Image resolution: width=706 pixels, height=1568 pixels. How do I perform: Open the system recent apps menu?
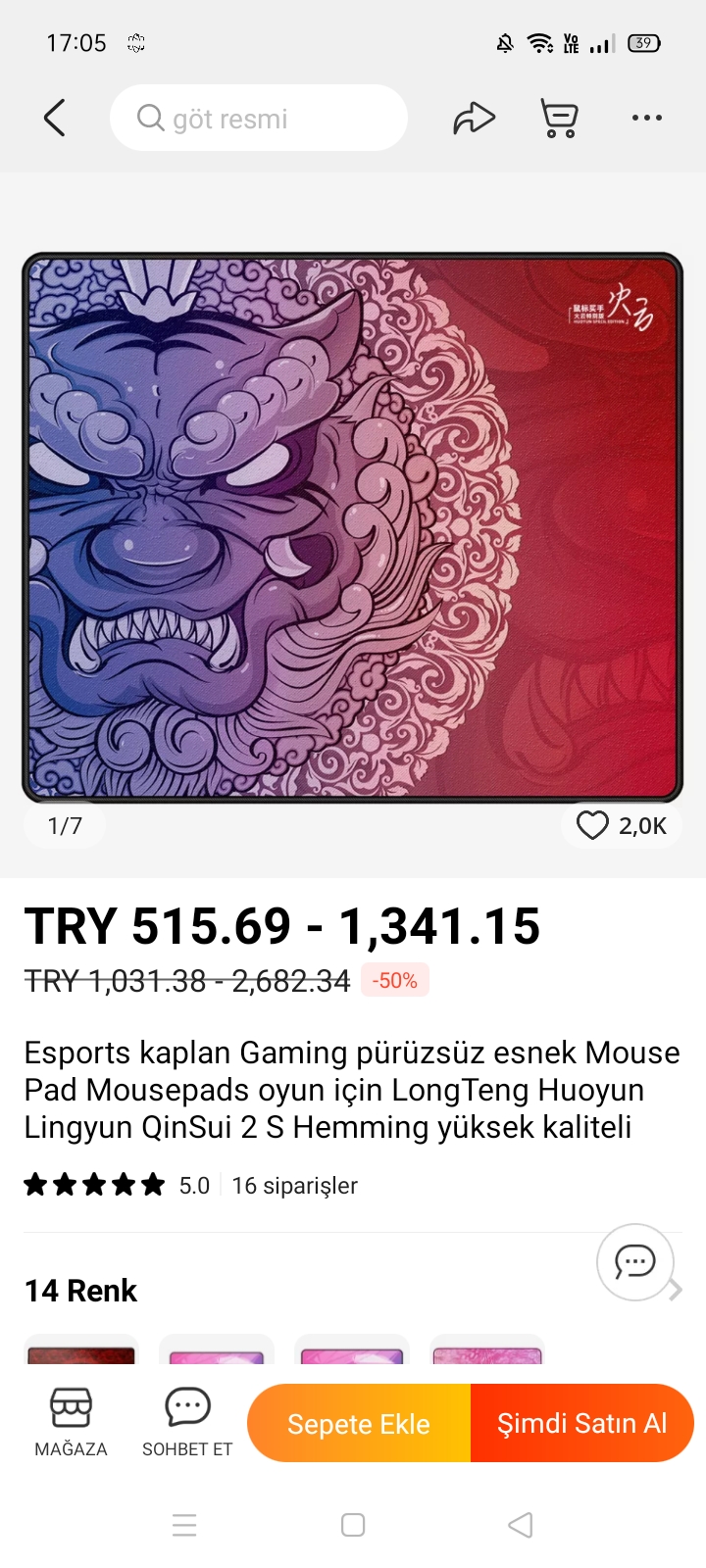tap(184, 1525)
